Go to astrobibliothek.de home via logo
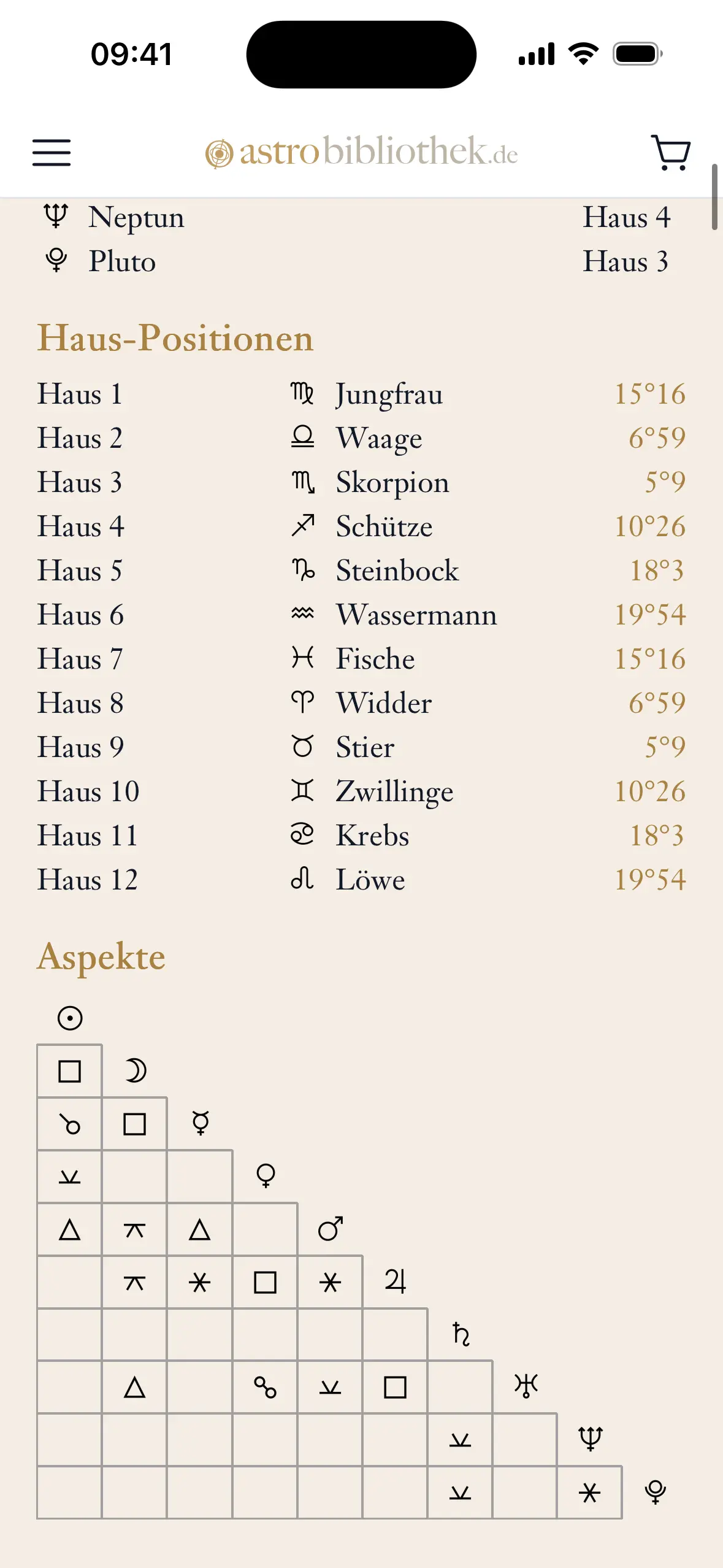Screen dimensions: 723x1568 click(x=361, y=152)
